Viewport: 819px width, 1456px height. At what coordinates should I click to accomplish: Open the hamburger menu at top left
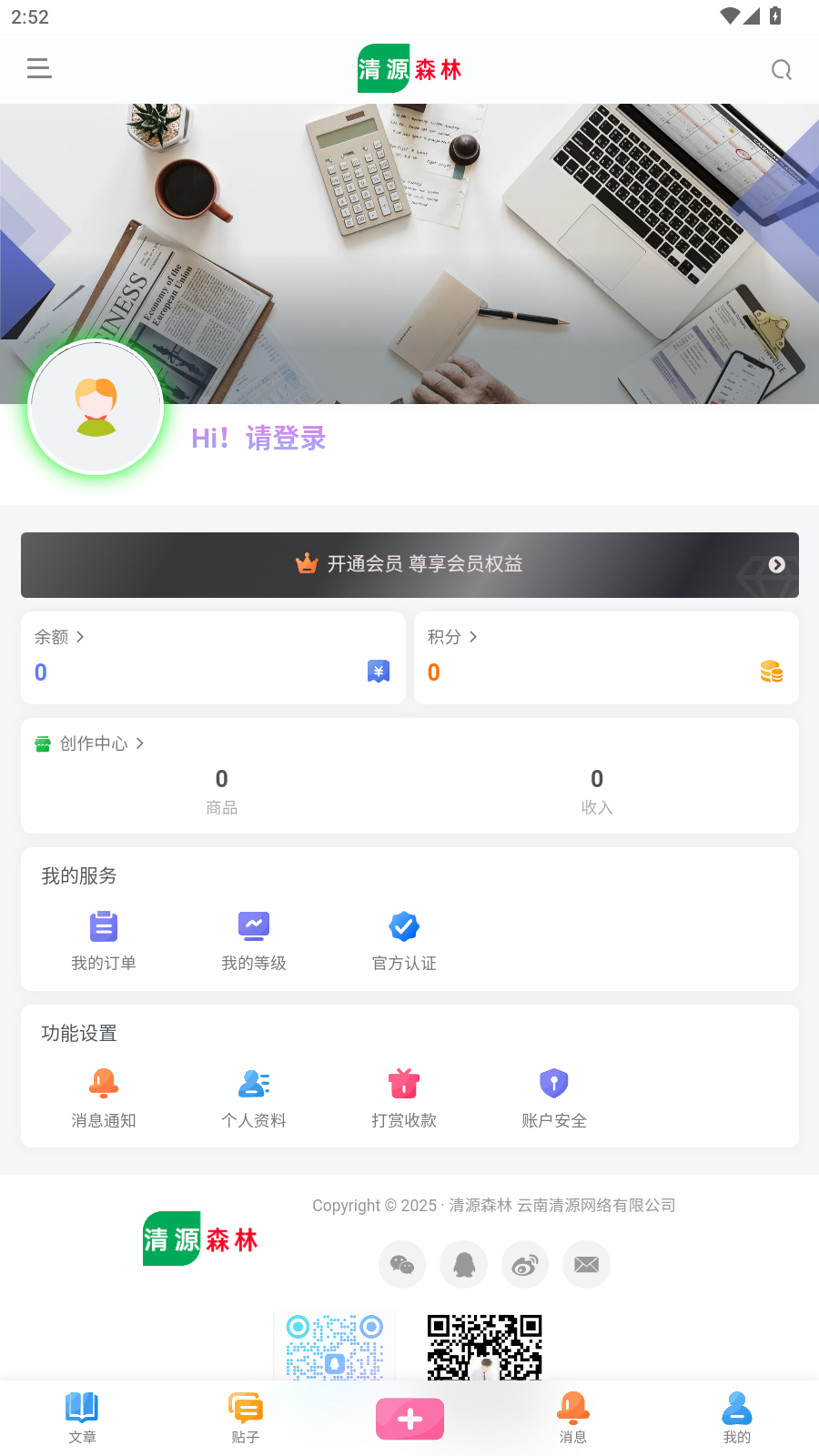[x=38, y=67]
